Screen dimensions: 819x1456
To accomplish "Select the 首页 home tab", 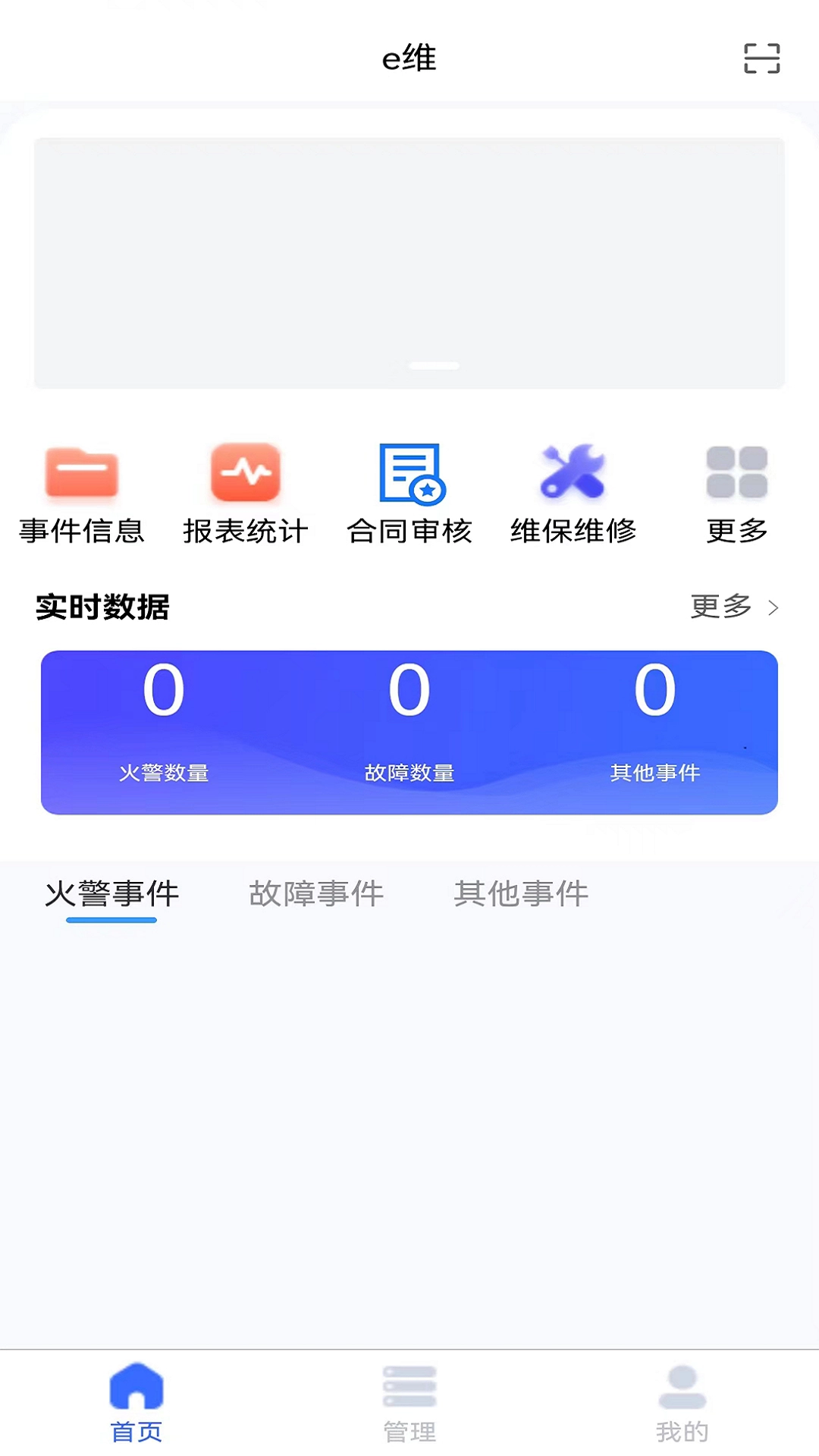I will pyautogui.click(x=136, y=1399).
